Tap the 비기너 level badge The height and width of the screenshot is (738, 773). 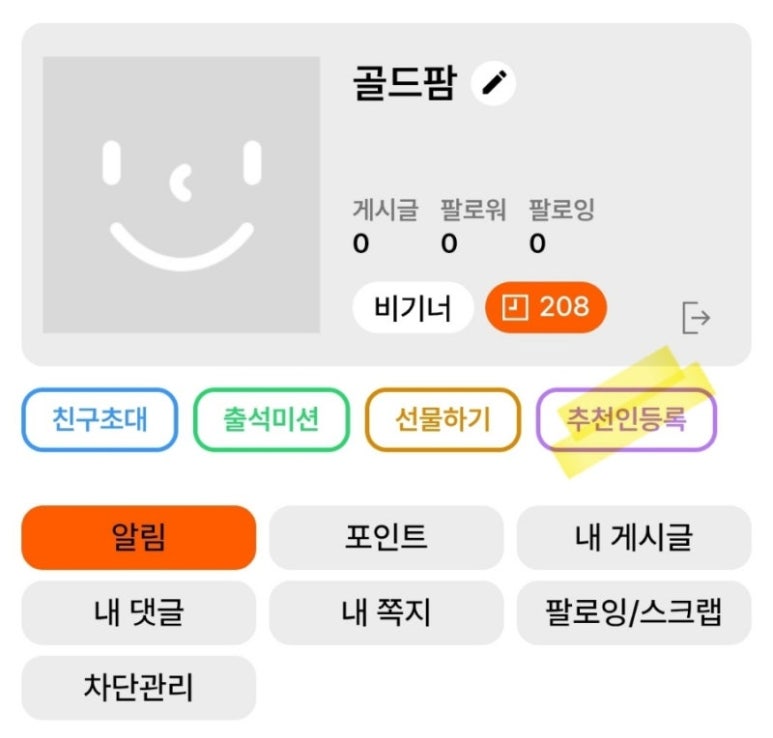[x=413, y=307]
